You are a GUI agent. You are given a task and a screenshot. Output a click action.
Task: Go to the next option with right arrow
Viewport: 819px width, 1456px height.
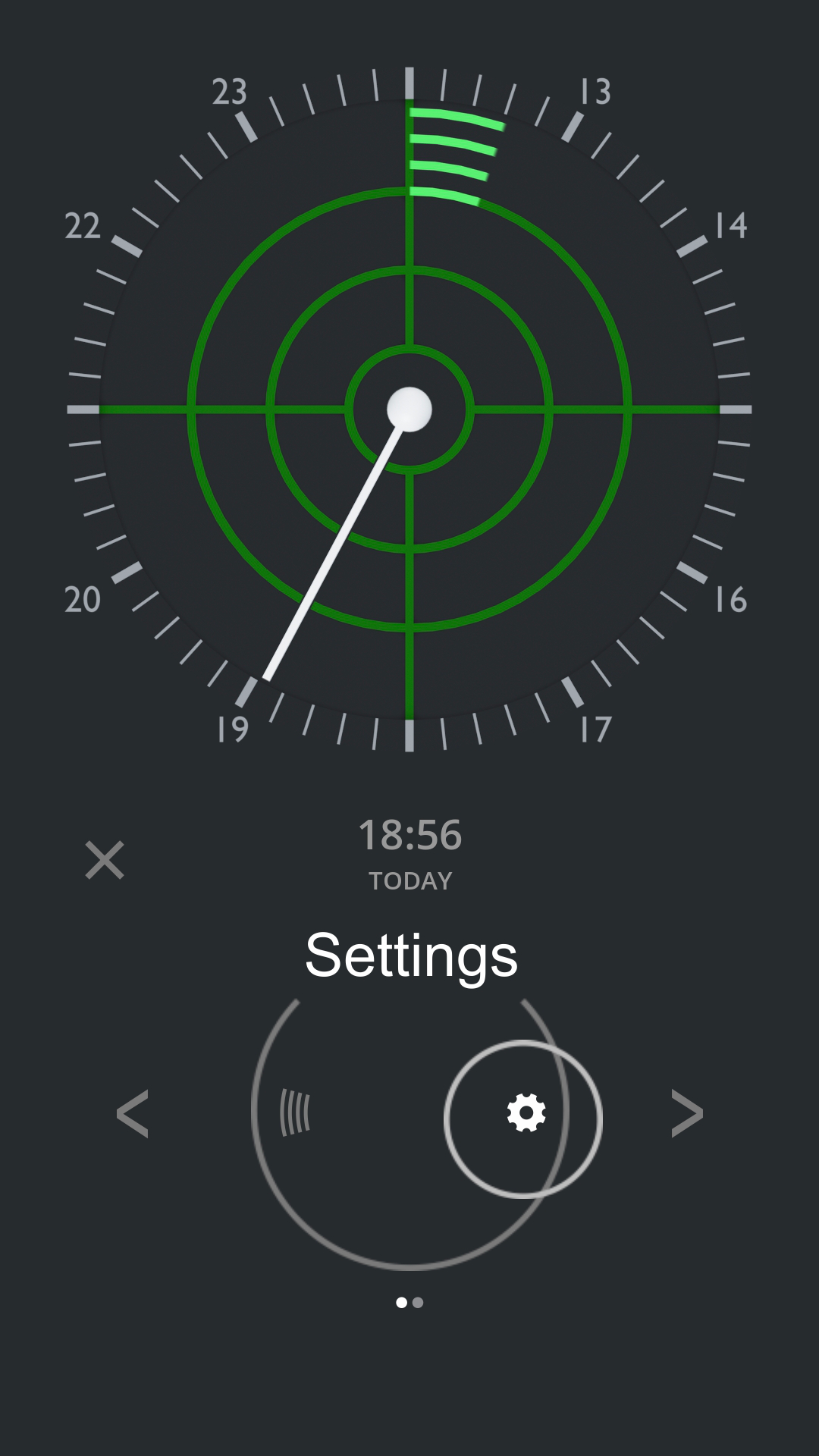click(687, 1114)
